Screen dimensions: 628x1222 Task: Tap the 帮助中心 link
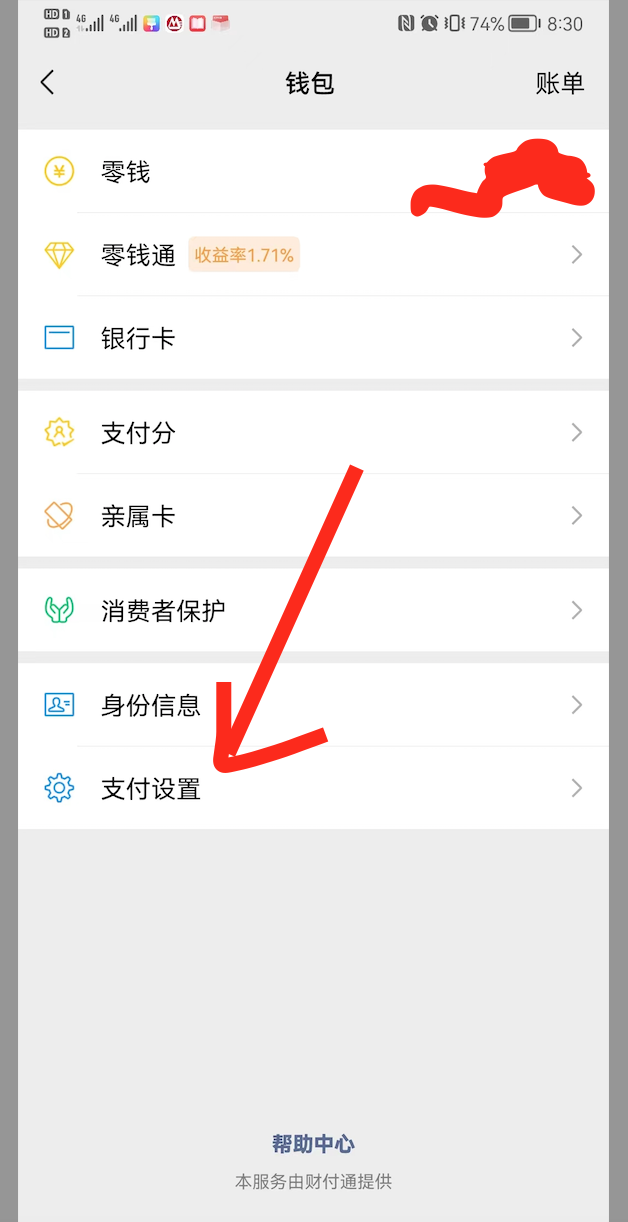[313, 1144]
